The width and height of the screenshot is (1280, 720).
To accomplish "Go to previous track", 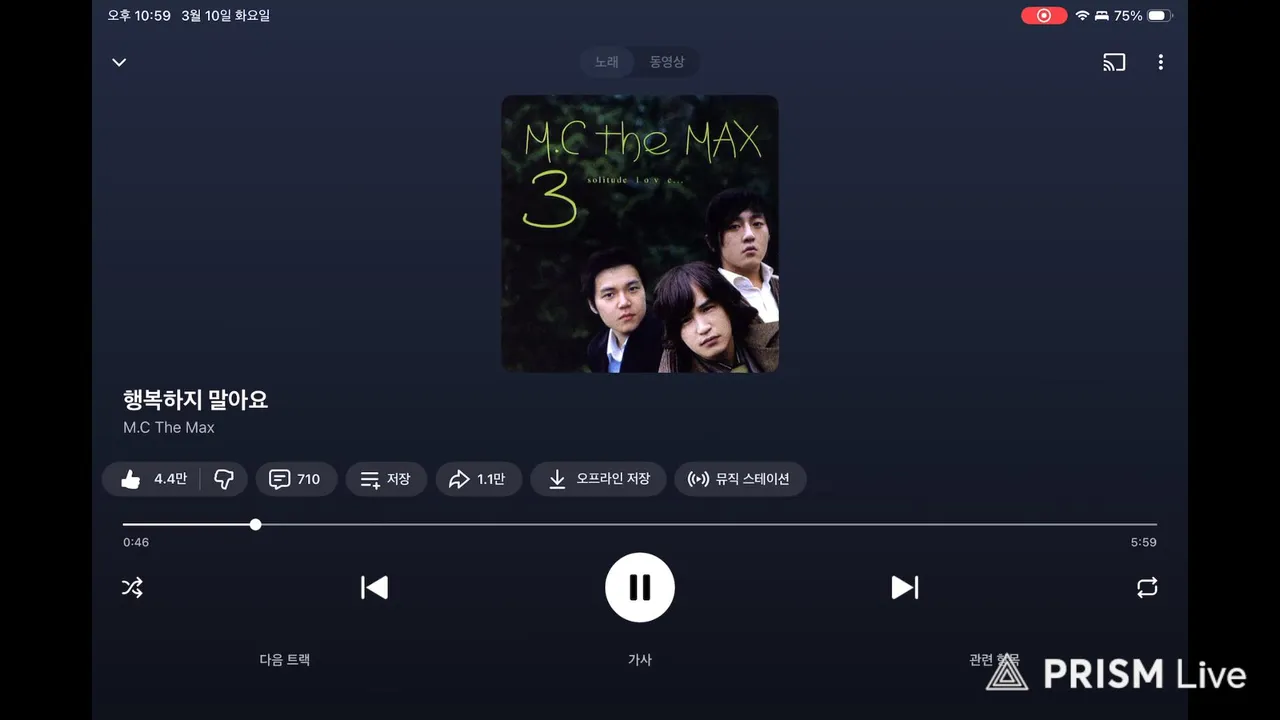I will point(374,587).
